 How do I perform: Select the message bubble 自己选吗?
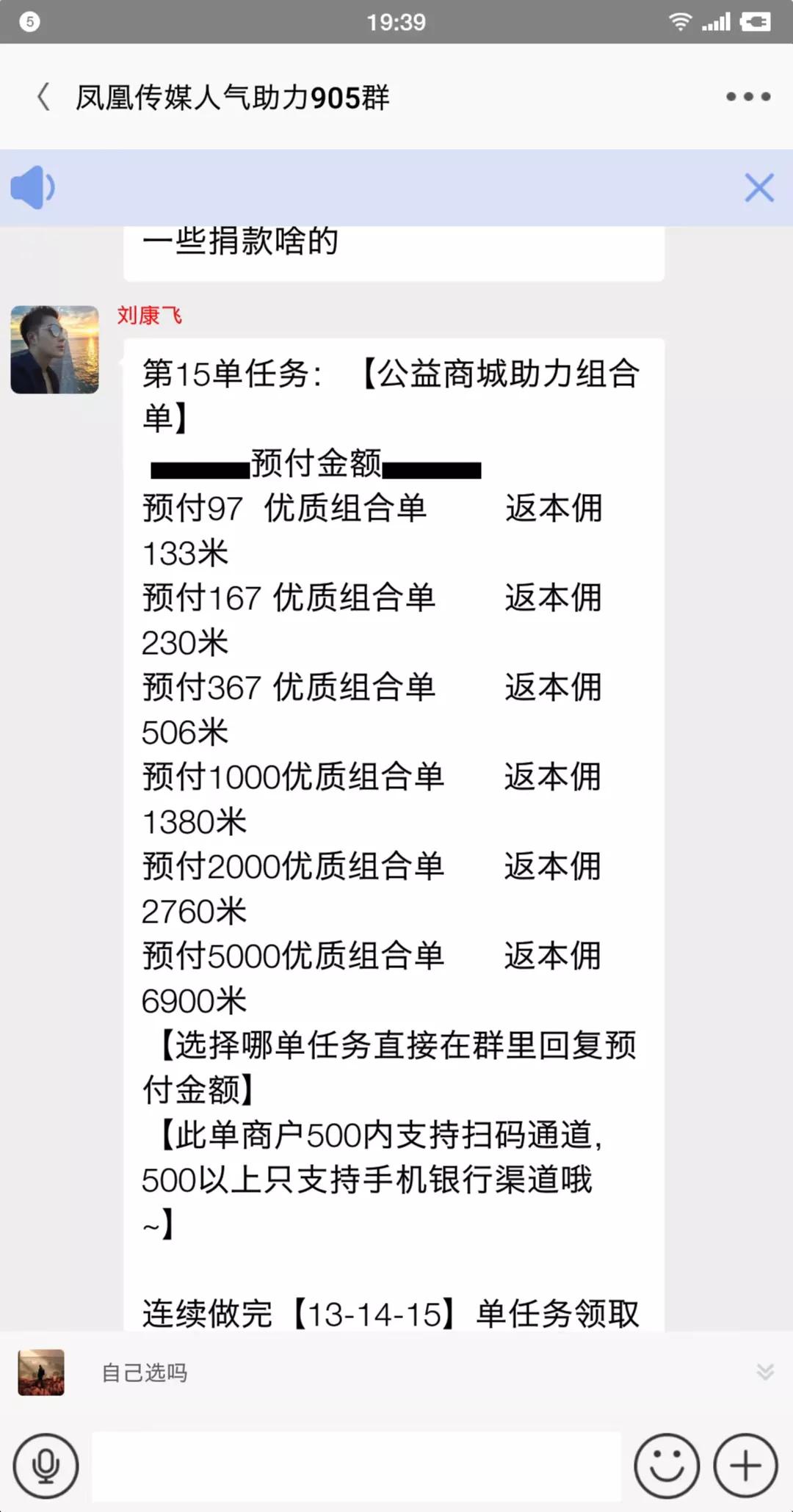[x=145, y=1373]
